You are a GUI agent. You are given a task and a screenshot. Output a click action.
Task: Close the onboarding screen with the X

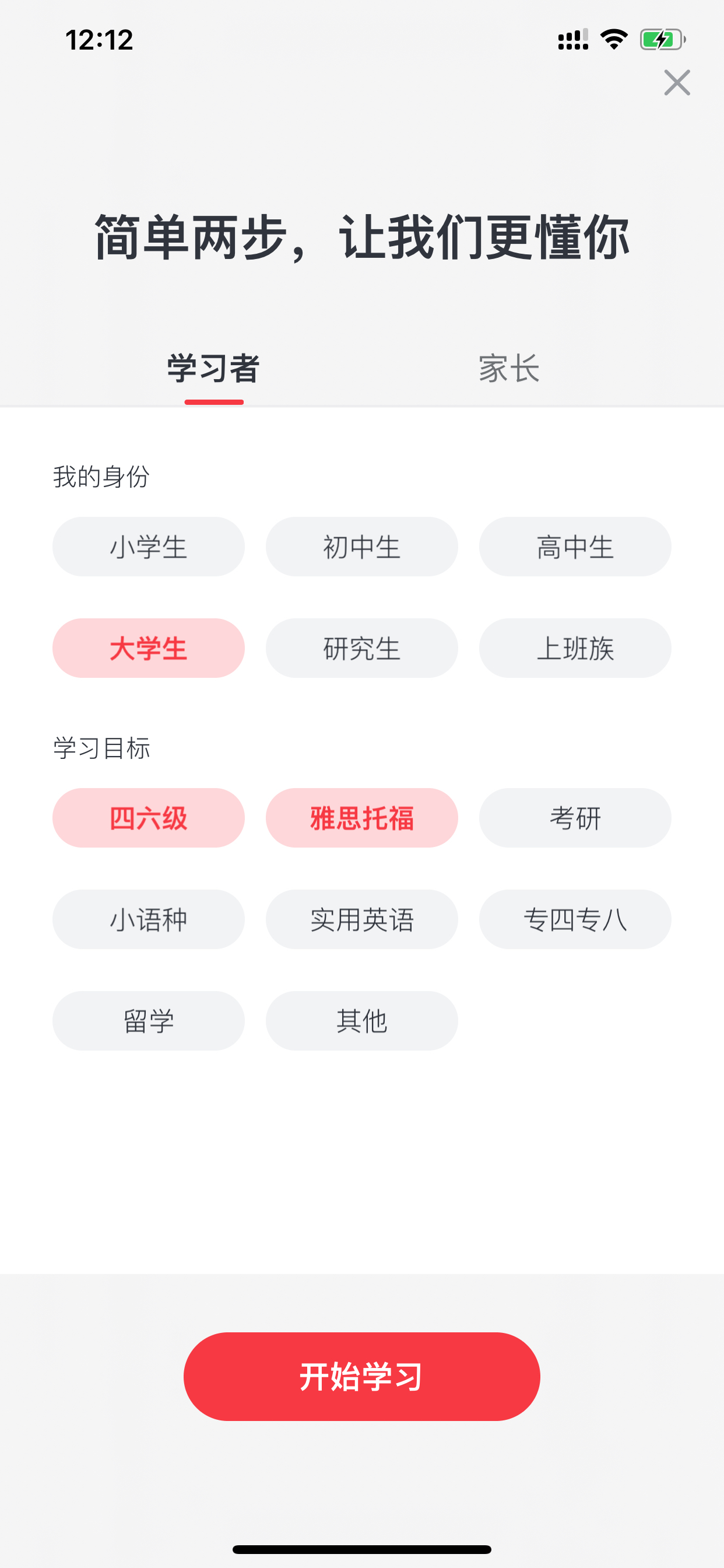click(677, 82)
